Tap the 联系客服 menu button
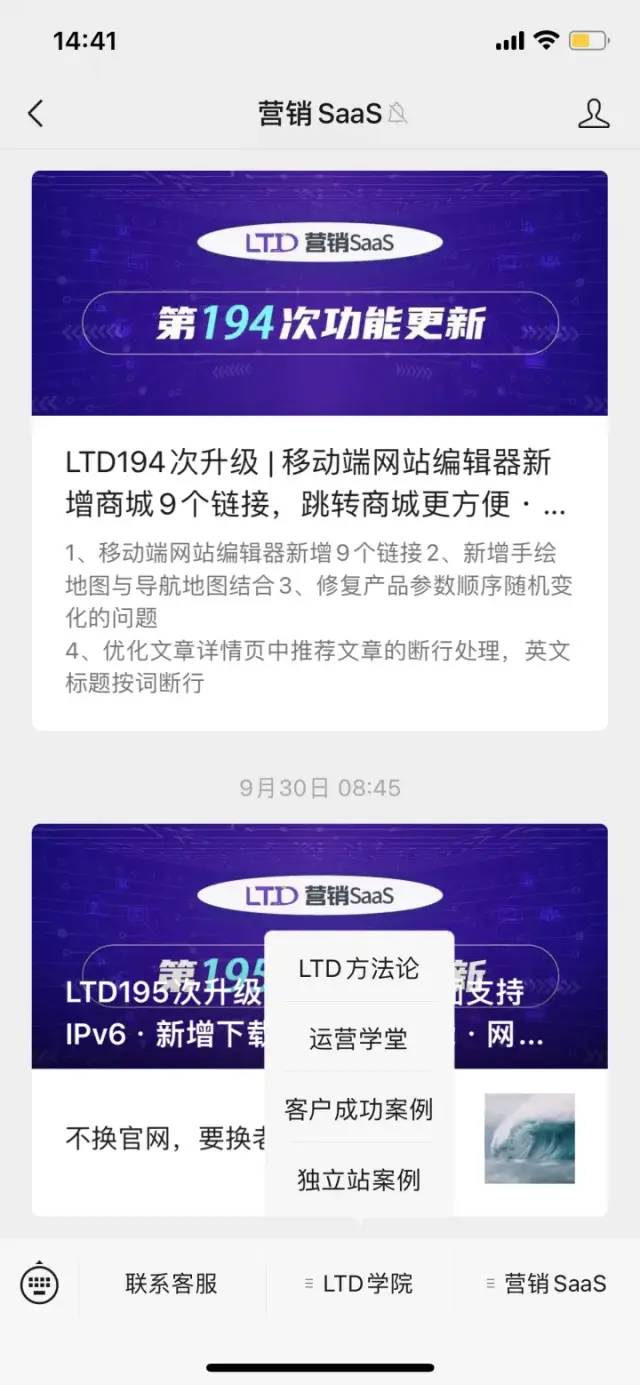 pyautogui.click(x=171, y=1283)
